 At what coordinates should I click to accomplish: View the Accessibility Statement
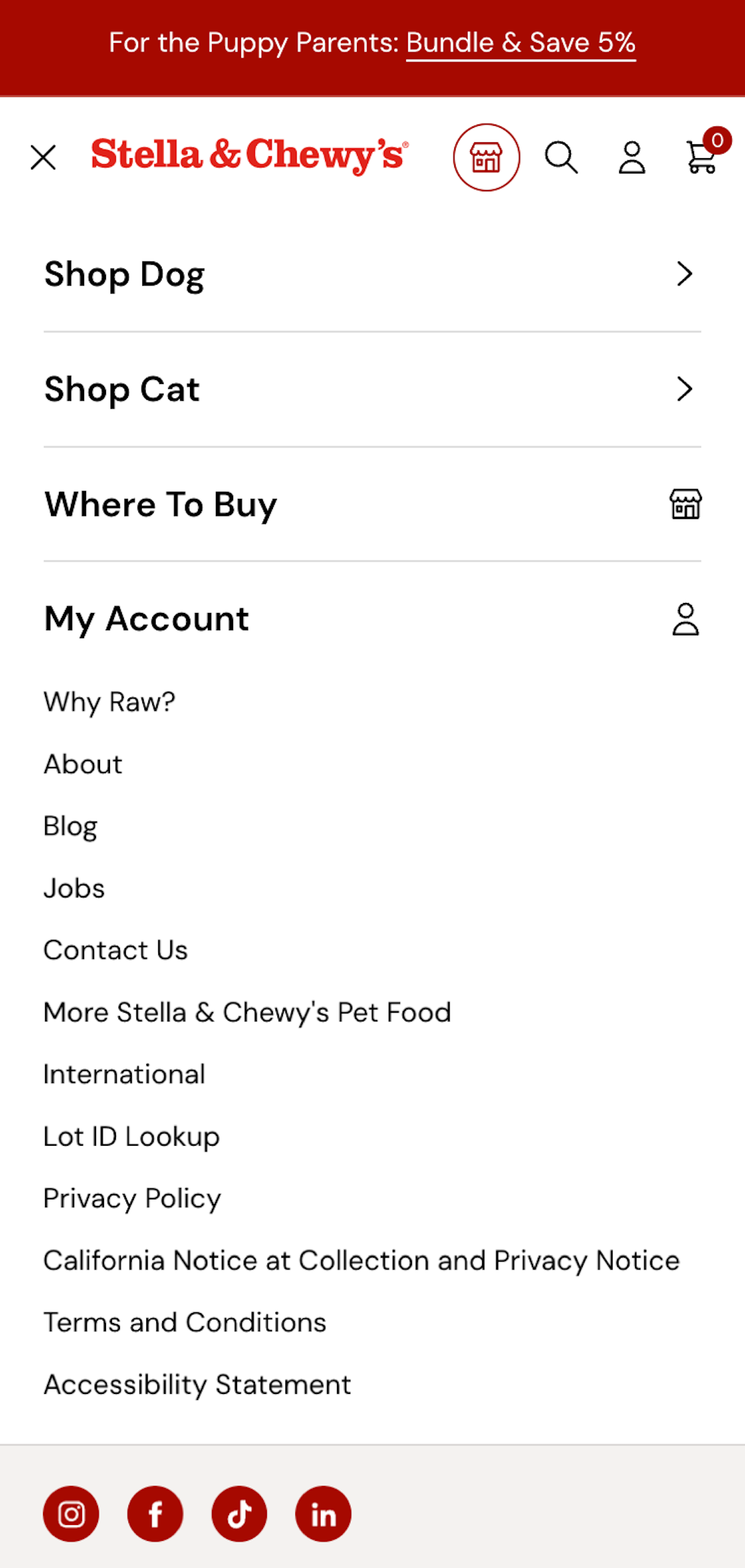coord(197,1384)
